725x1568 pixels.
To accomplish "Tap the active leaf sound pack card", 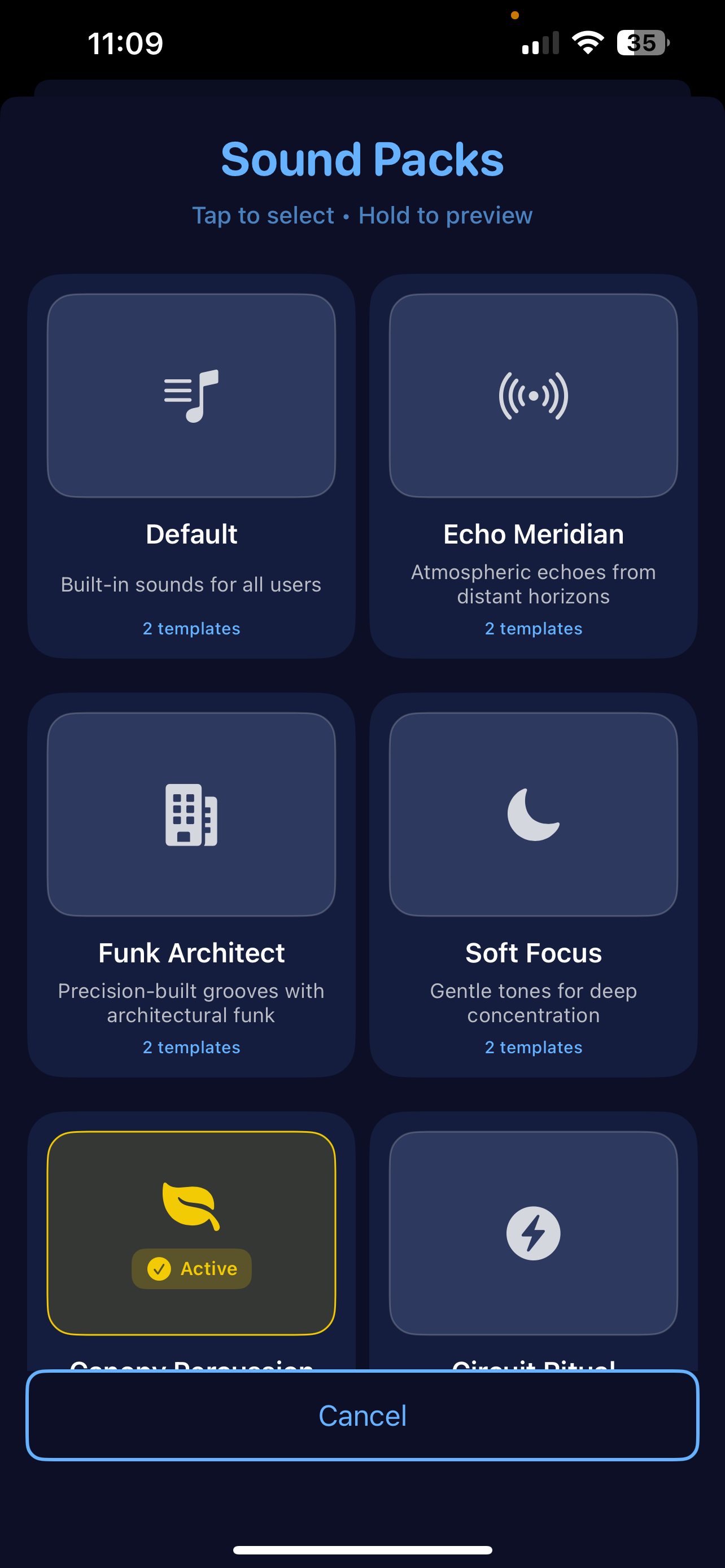I will coord(191,1233).
